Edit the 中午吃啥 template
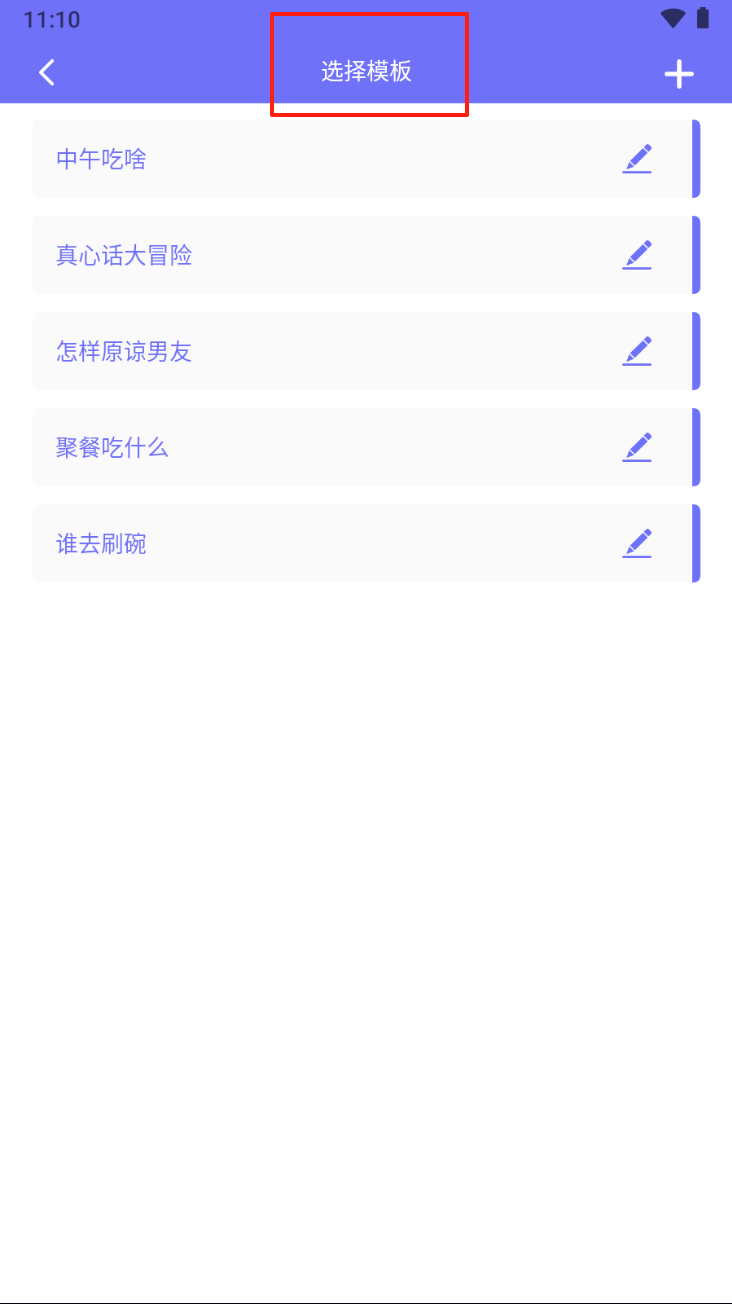 pyautogui.click(x=637, y=159)
